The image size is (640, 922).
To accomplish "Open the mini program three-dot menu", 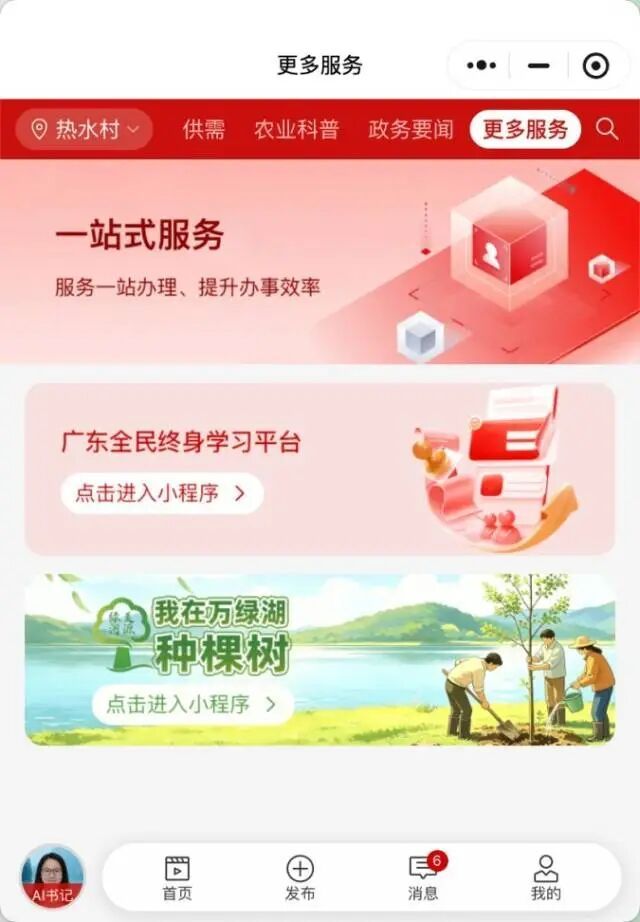I will 481,65.
